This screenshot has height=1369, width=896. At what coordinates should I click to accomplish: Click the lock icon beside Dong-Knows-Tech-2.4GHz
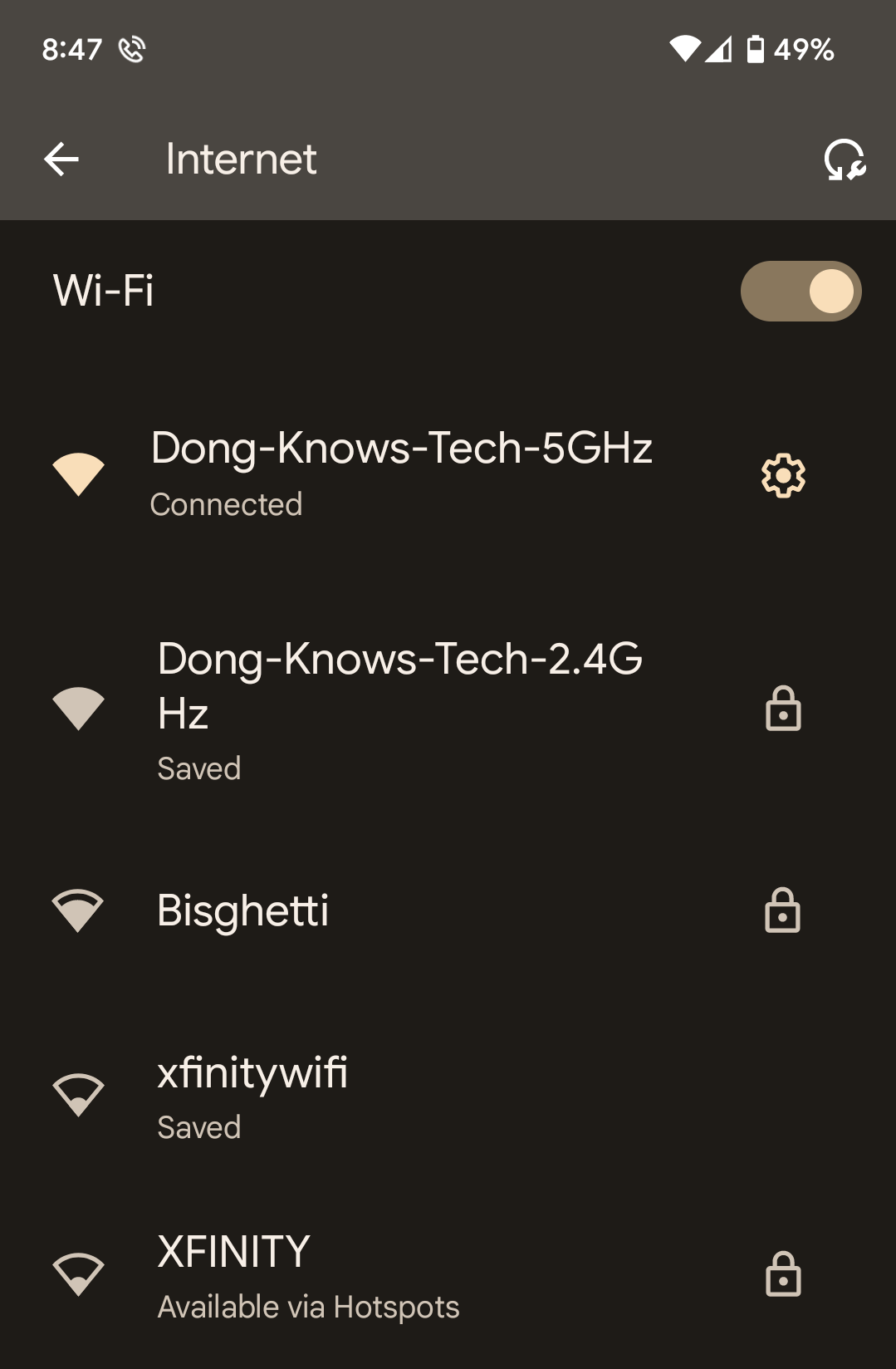783,710
